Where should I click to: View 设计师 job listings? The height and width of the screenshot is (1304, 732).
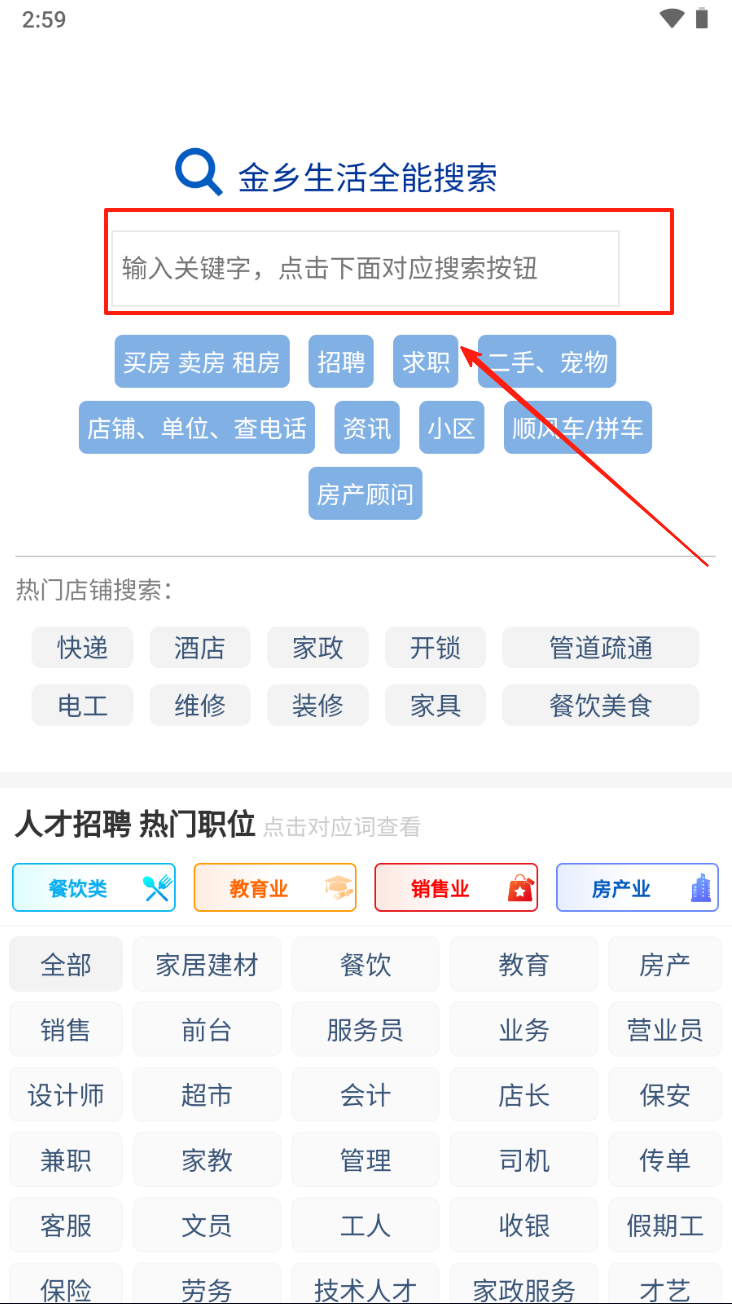click(x=66, y=1095)
